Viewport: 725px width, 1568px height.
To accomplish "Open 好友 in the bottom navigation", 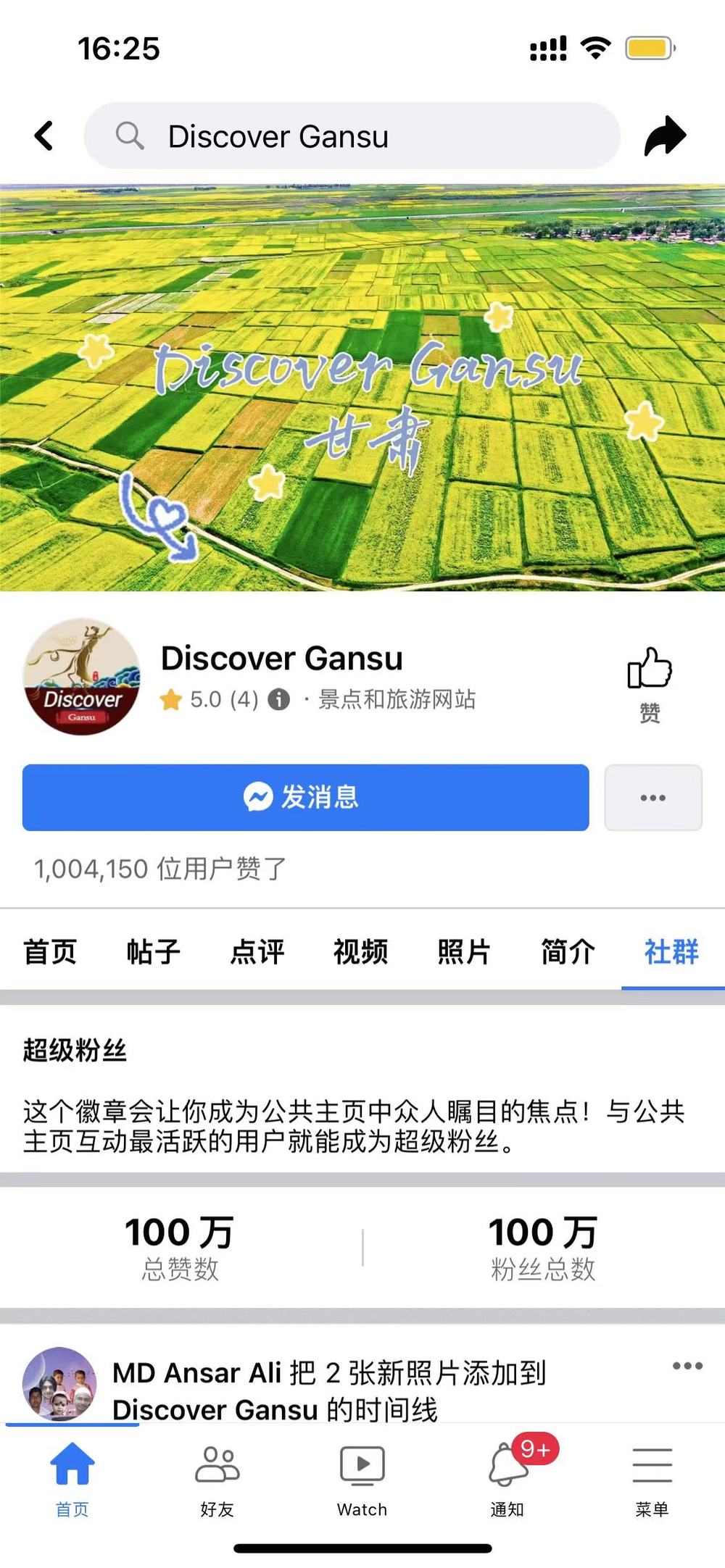I will pyautogui.click(x=217, y=1480).
